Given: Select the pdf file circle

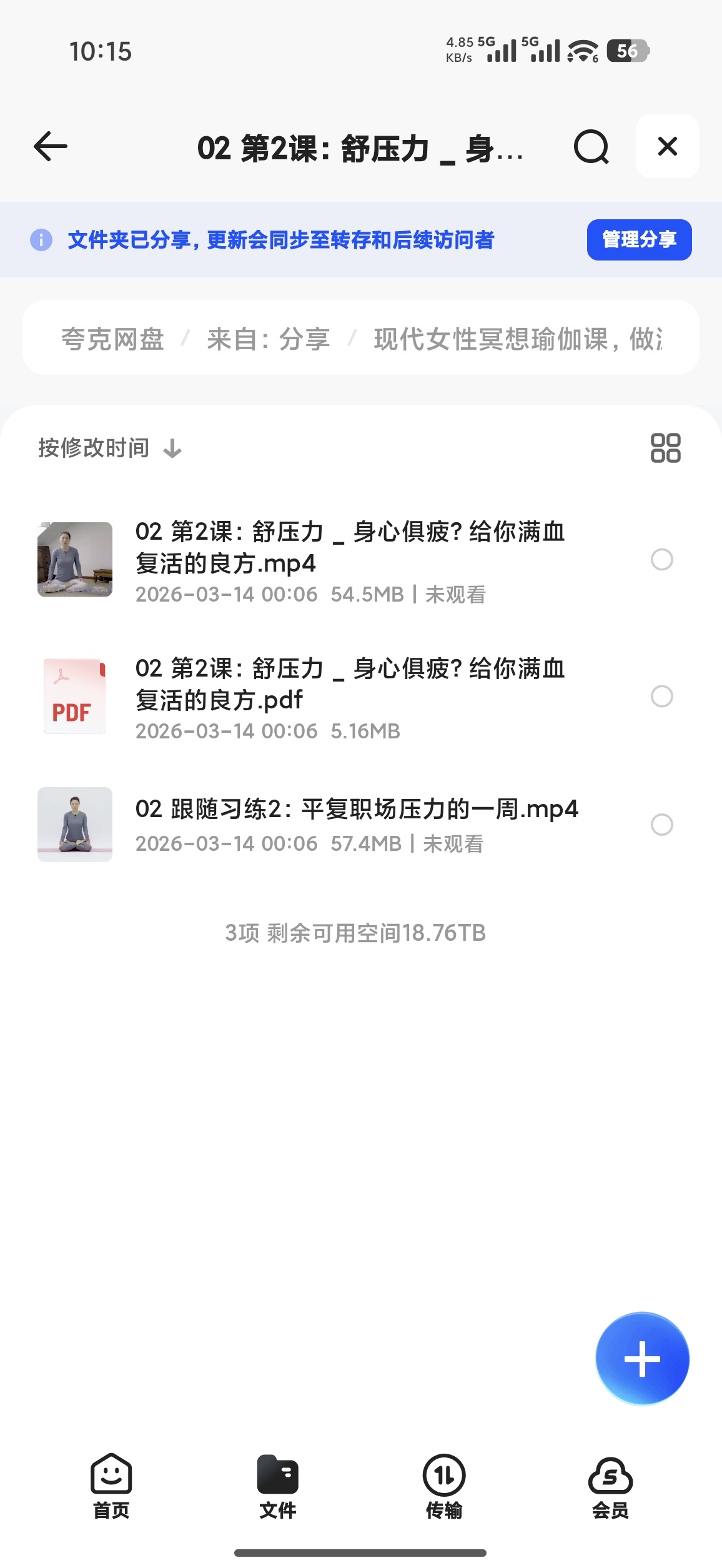Looking at the screenshot, I should point(661,696).
